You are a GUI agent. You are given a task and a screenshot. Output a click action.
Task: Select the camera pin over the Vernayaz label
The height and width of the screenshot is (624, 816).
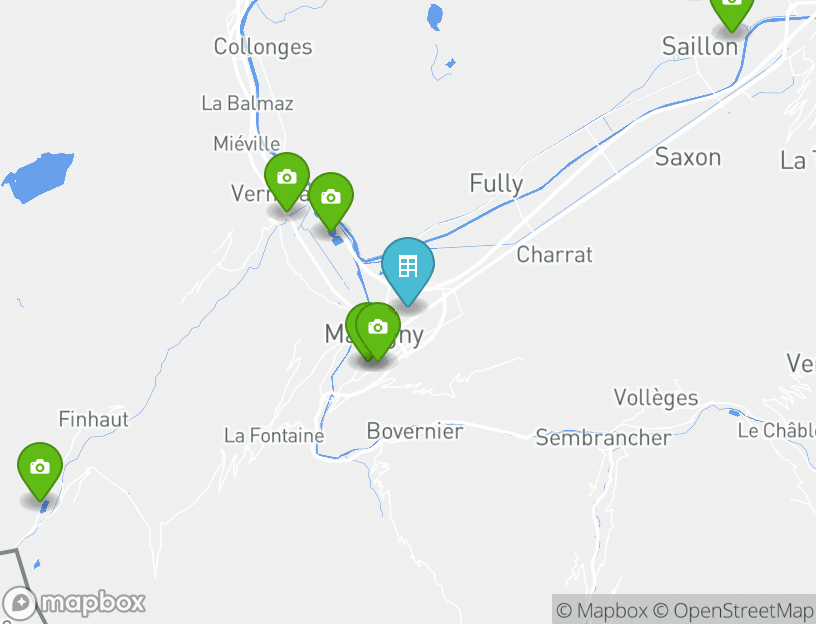287,178
